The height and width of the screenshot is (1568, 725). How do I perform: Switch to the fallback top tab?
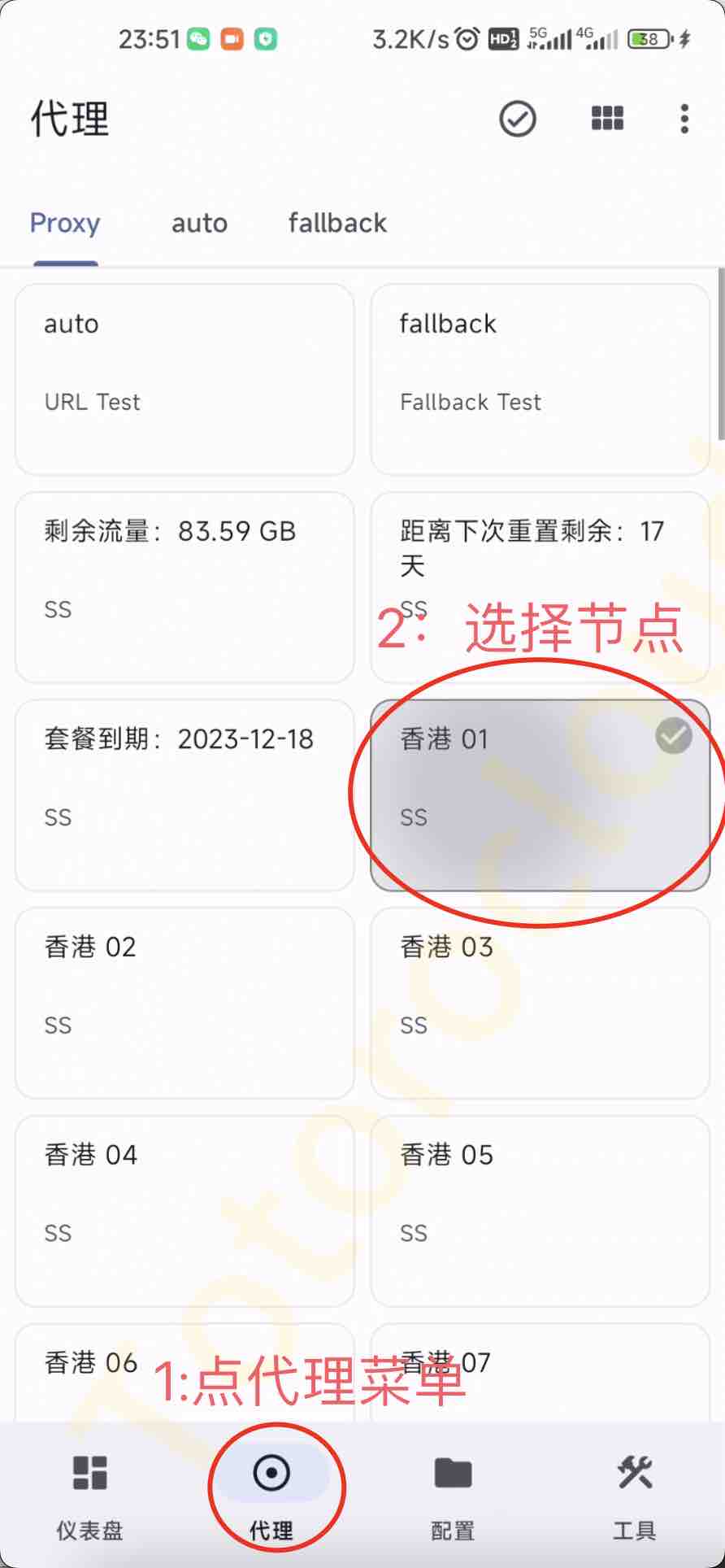(337, 223)
